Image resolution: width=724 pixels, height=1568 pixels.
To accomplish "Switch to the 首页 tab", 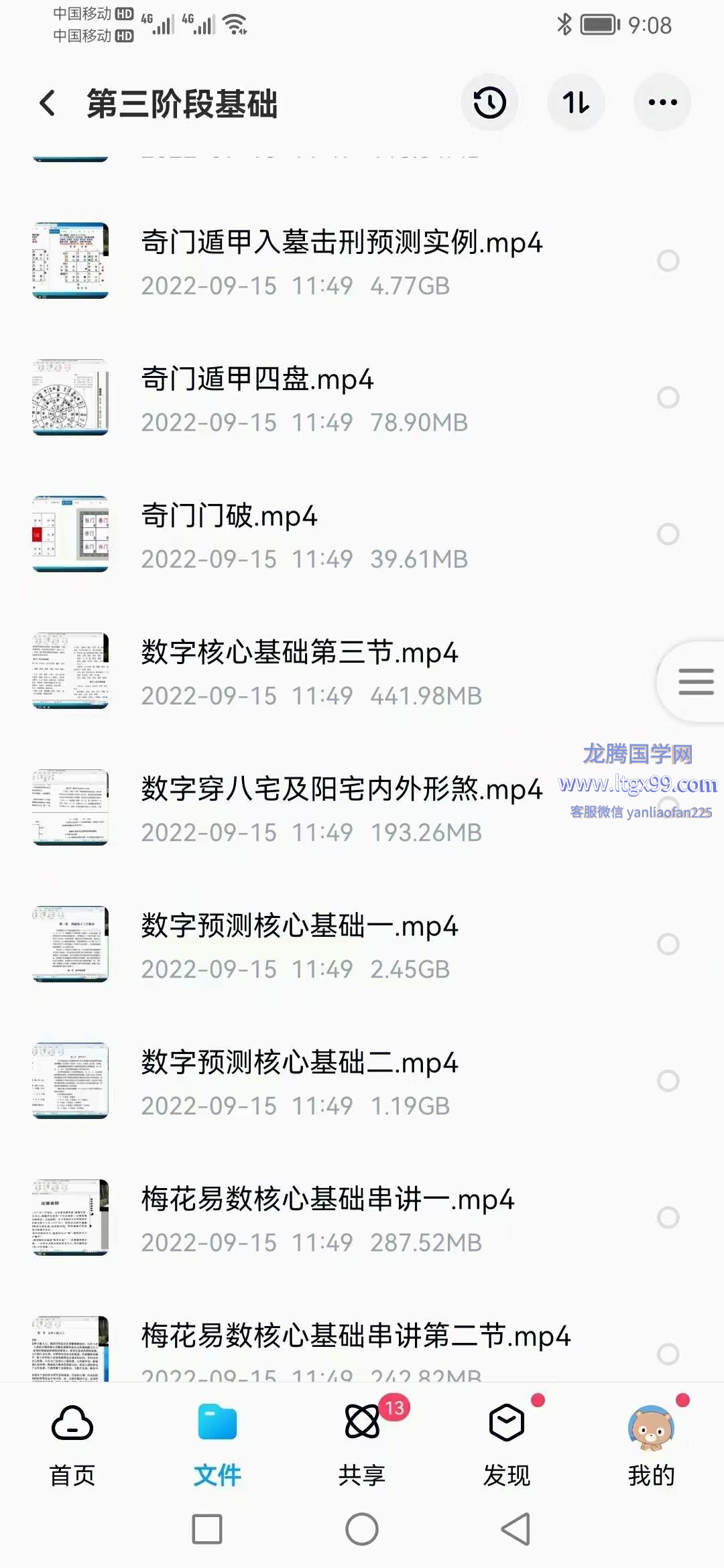I will (72, 1439).
